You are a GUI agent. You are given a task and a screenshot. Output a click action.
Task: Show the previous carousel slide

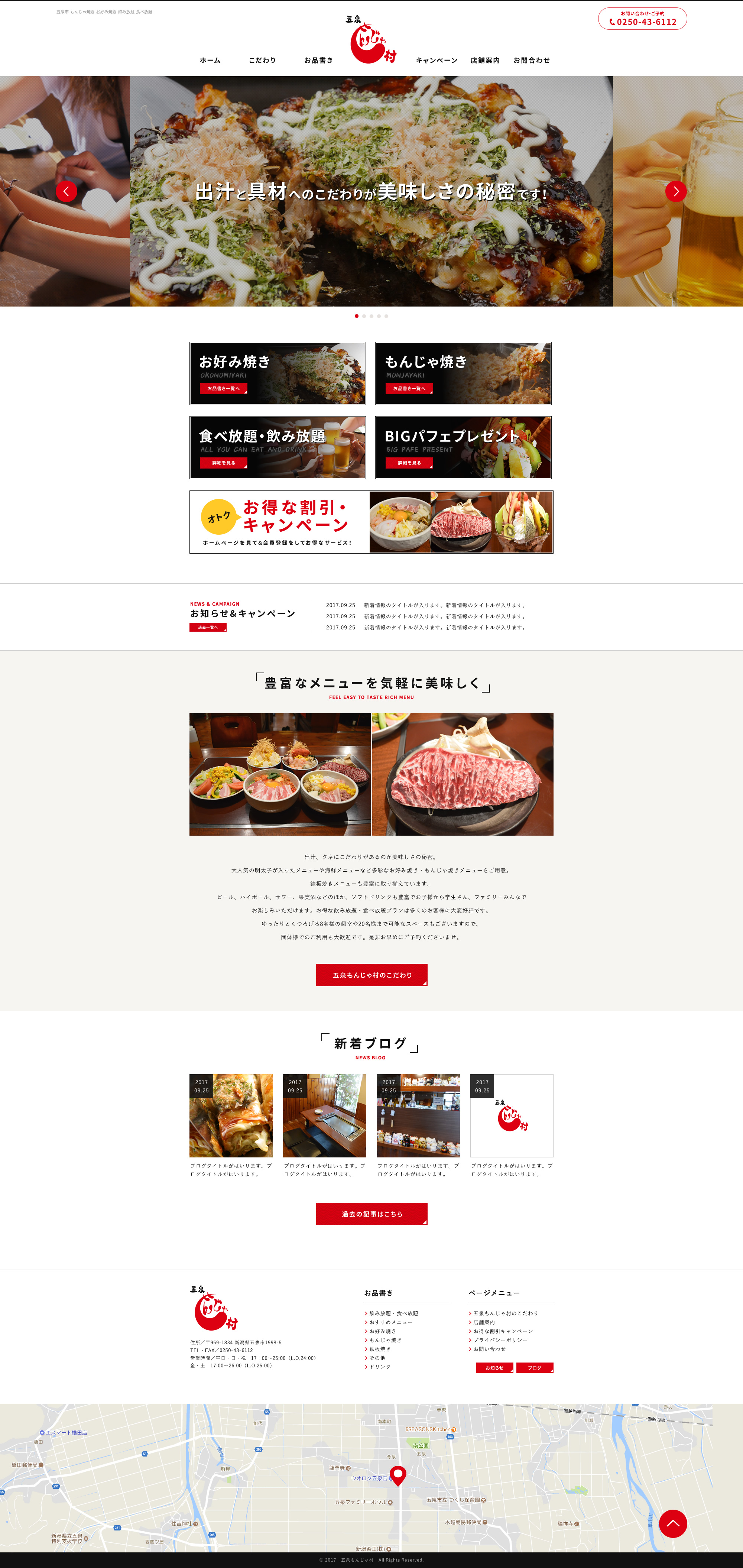pos(66,191)
